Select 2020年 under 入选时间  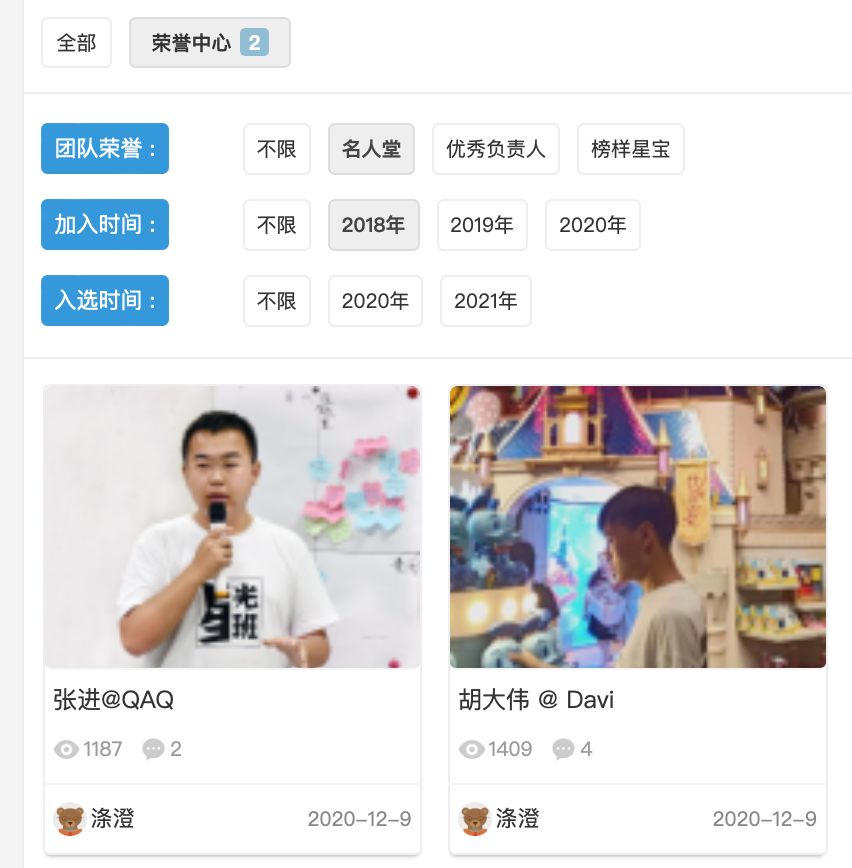point(375,301)
